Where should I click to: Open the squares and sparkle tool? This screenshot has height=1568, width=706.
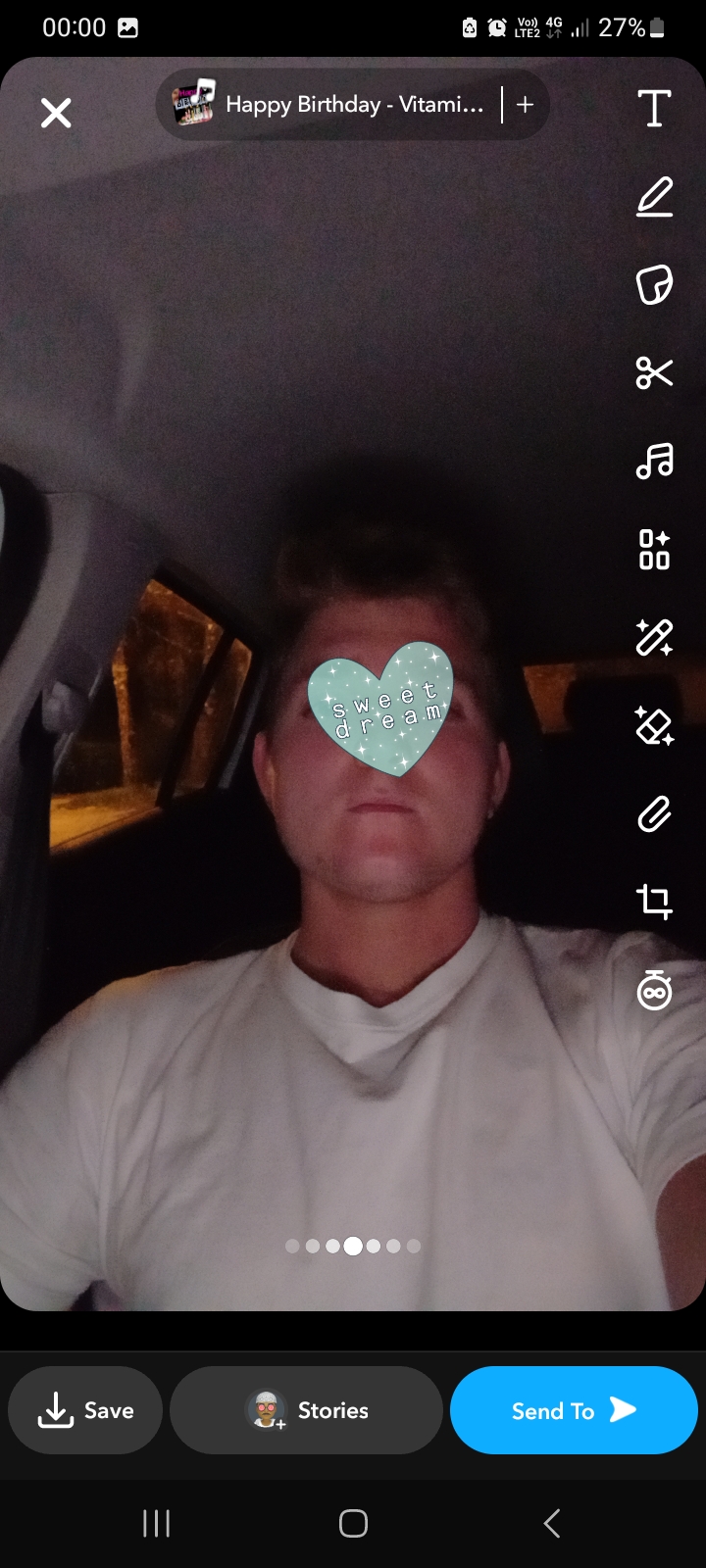pyautogui.click(x=654, y=549)
